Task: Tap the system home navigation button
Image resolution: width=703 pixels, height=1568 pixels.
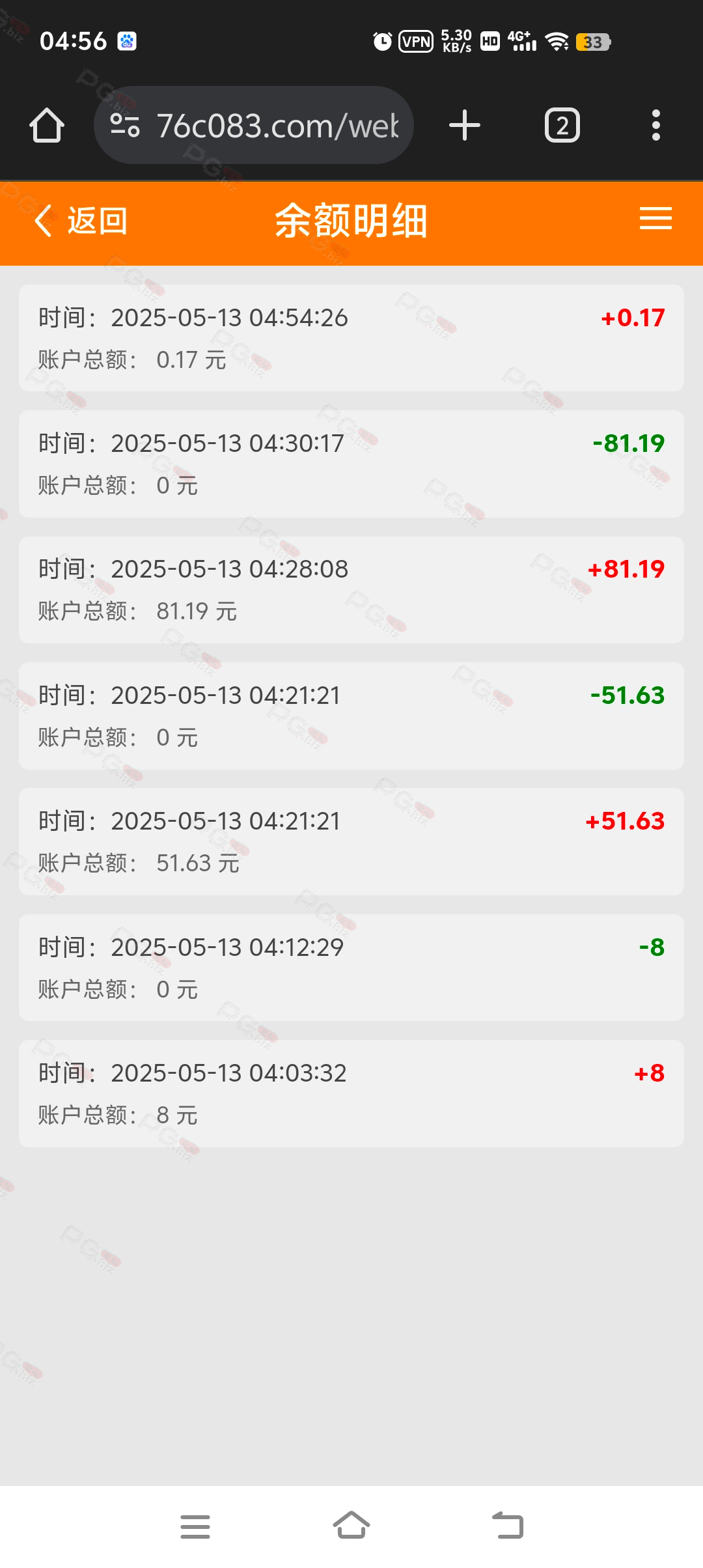Action: 351,1525
